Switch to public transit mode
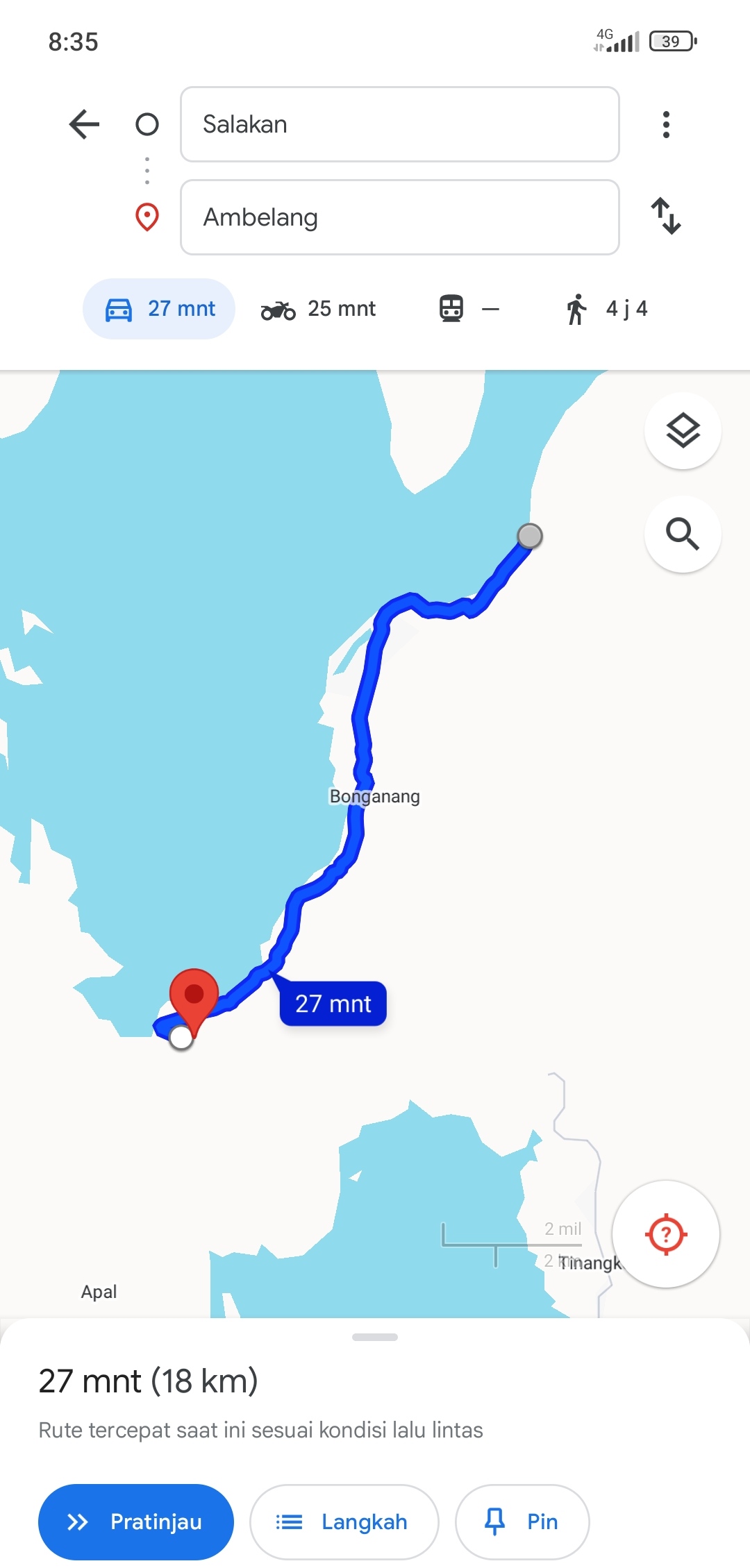Screen dimensions: 750x1568 [x=469, y=309]
